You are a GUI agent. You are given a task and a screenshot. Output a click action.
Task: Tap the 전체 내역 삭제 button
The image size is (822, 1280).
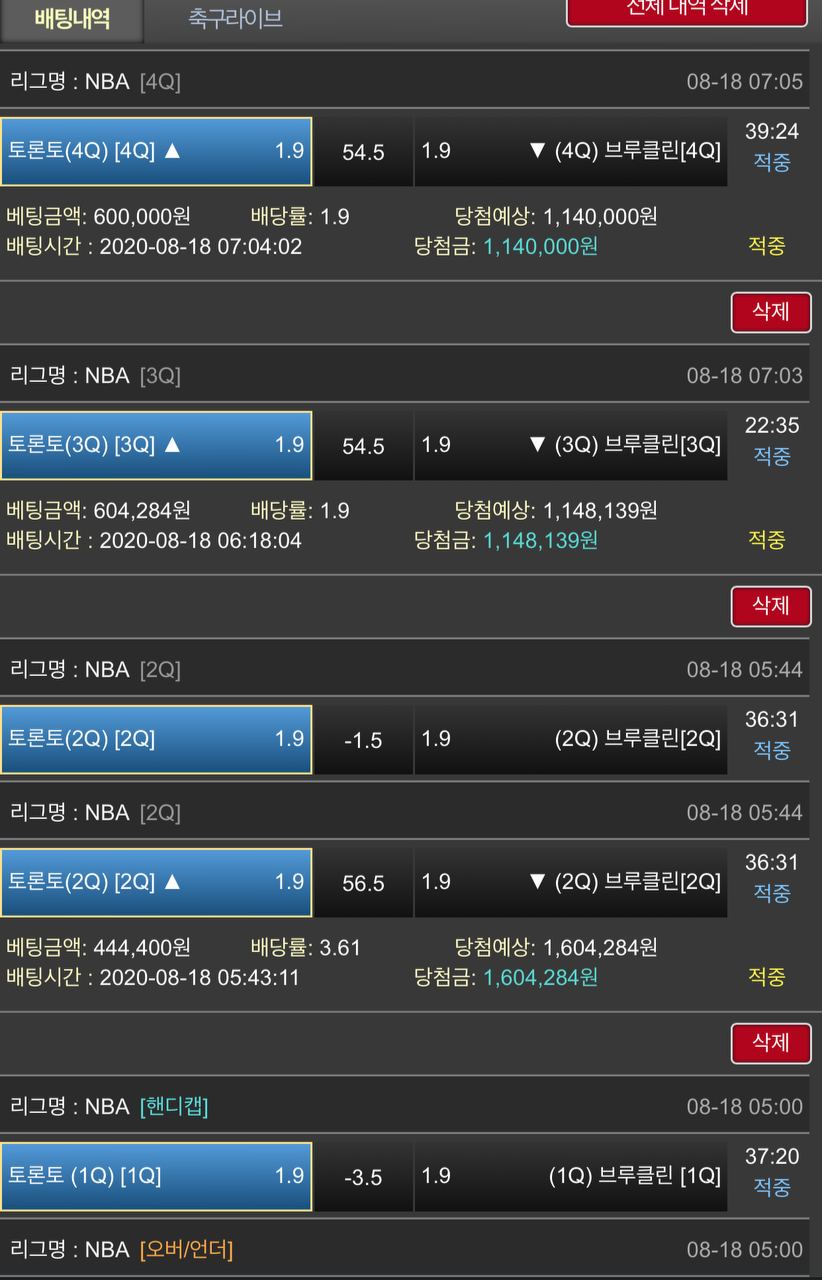click(687, 10)
